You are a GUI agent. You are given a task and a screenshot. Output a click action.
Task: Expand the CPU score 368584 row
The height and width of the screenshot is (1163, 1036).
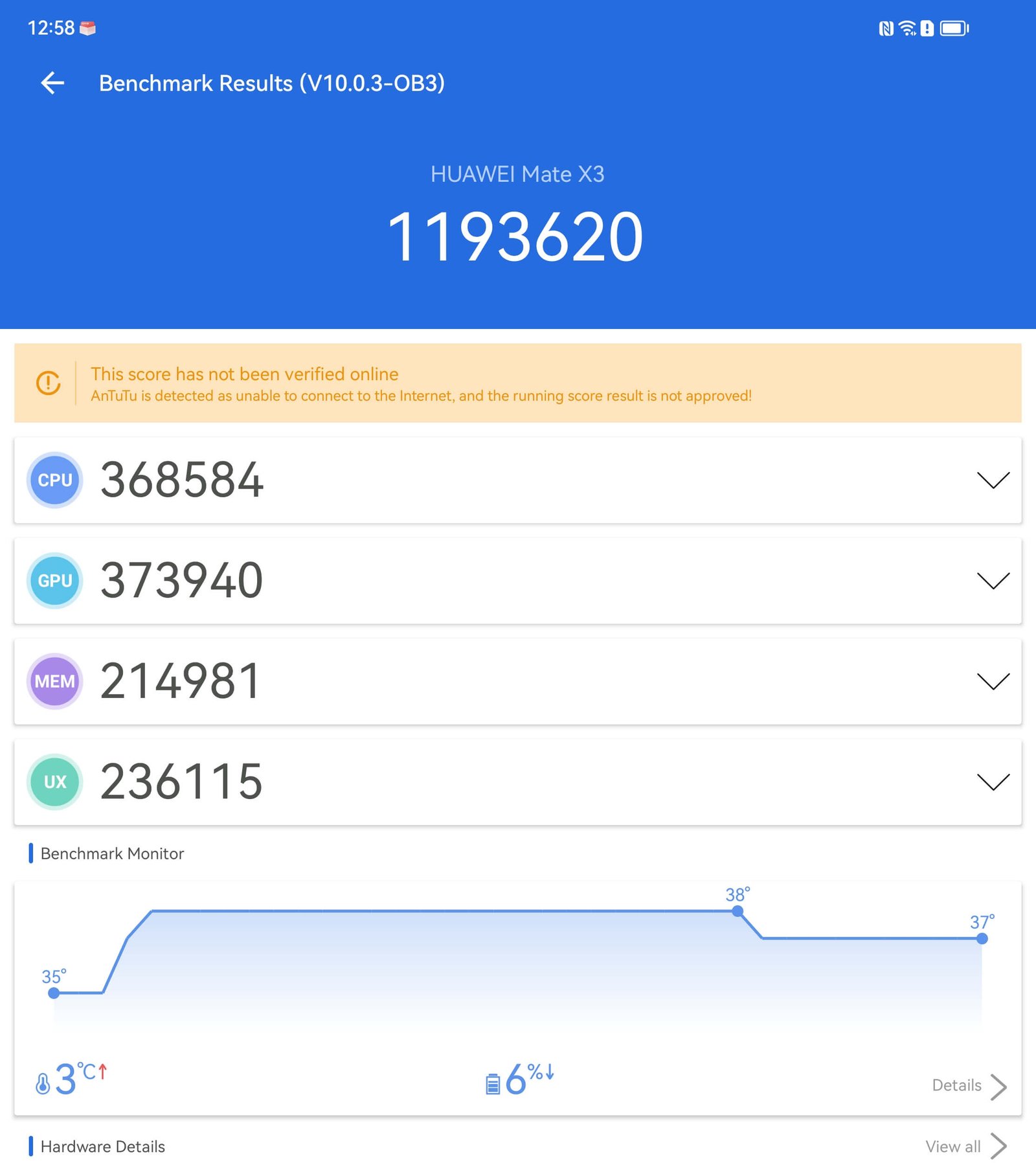(x=517, y=480)
